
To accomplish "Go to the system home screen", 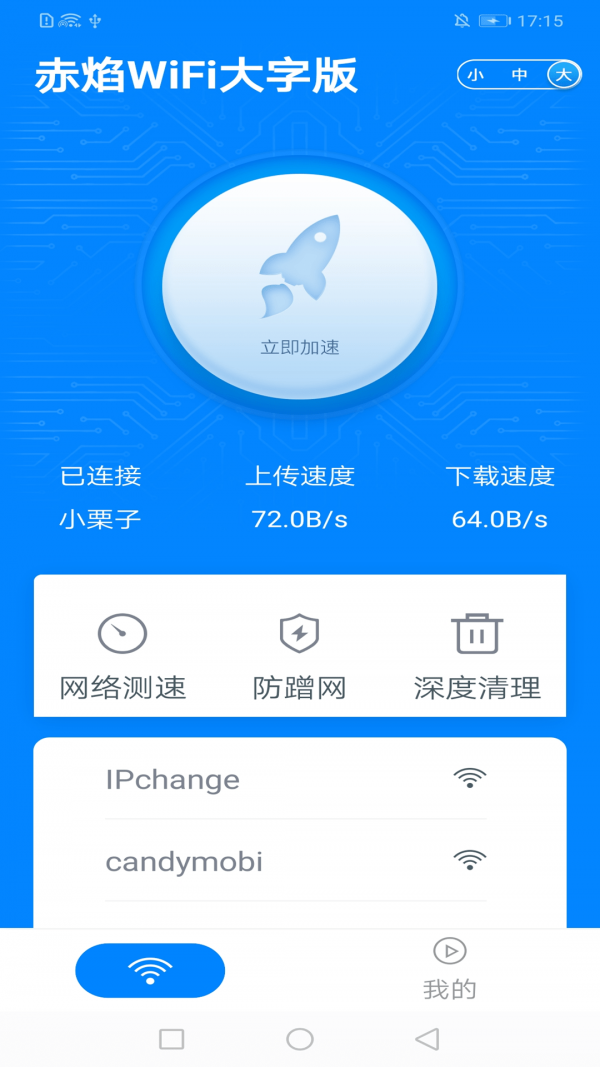I will [x=300, y=1039].
